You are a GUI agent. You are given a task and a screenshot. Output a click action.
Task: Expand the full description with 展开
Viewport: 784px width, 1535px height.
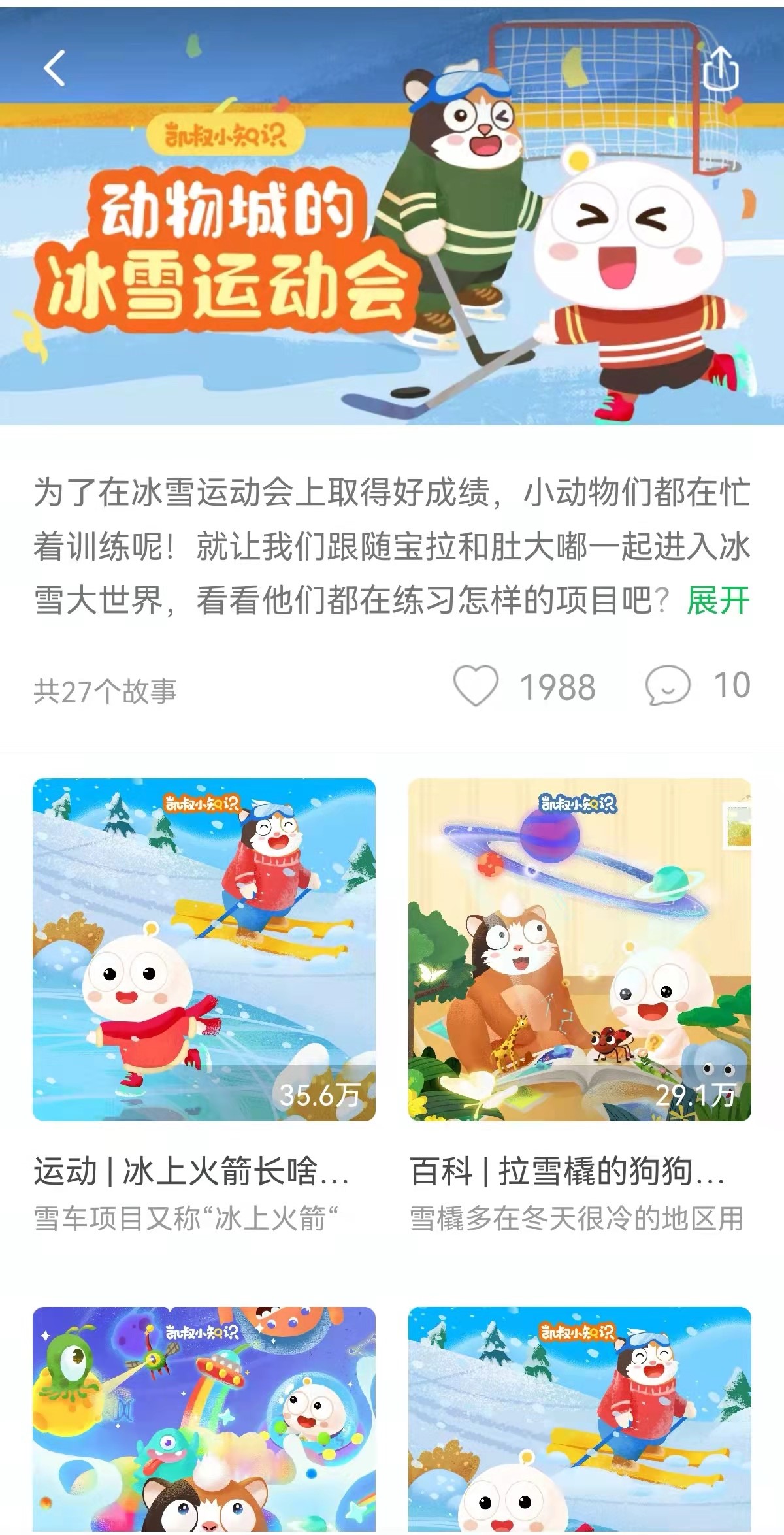718,601
